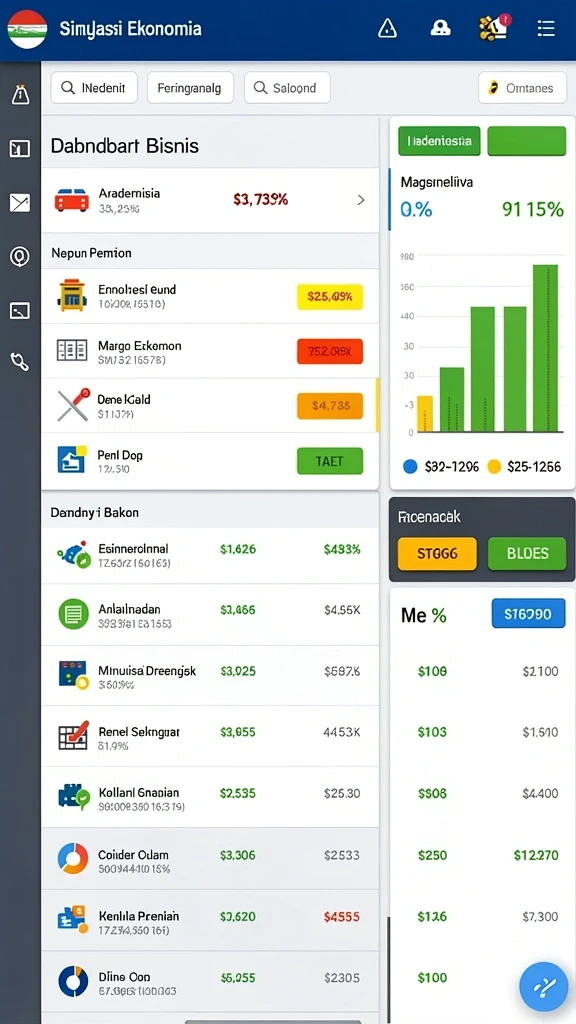Tap the INedenit search field
The image size is (576, 1024).
(94, 88)
